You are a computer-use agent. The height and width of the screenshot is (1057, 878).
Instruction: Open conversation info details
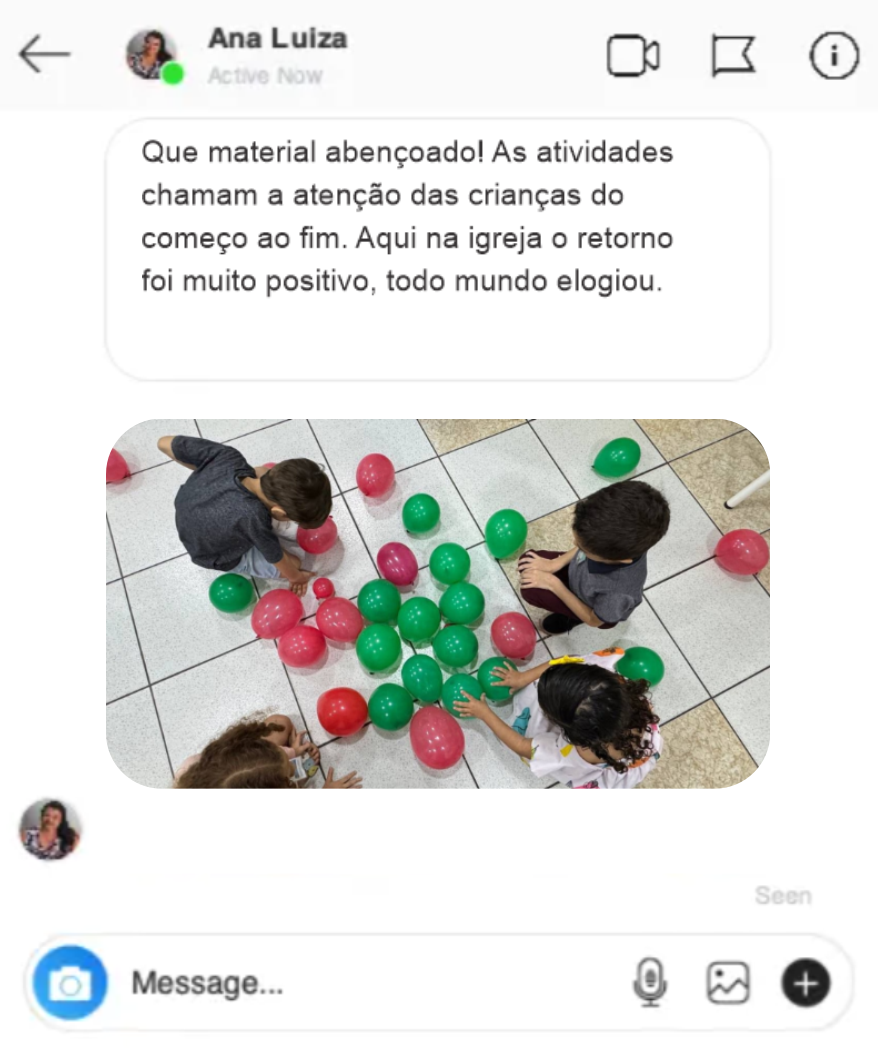point(833,56)
